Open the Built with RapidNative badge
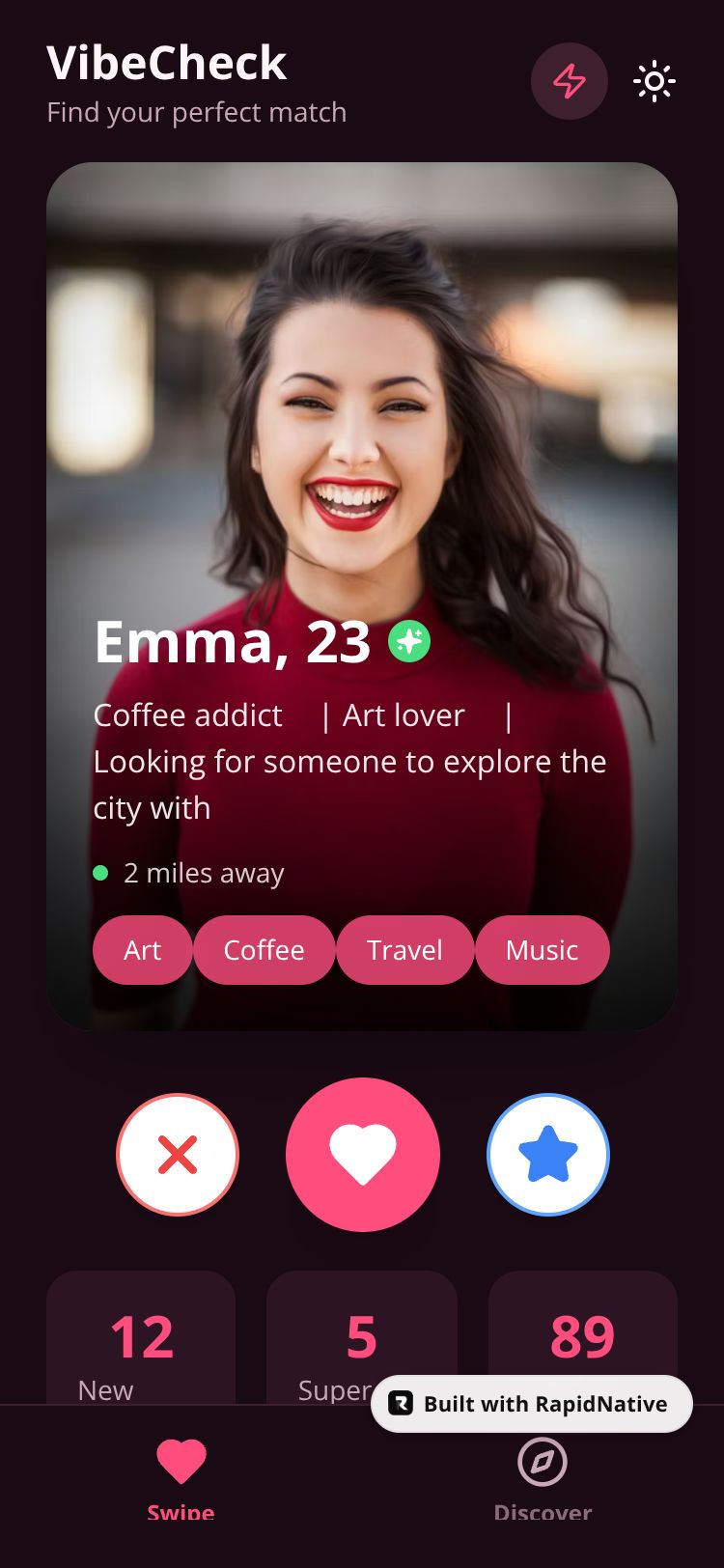Viewport: 724px width, 1568px height. (531, 1404)
